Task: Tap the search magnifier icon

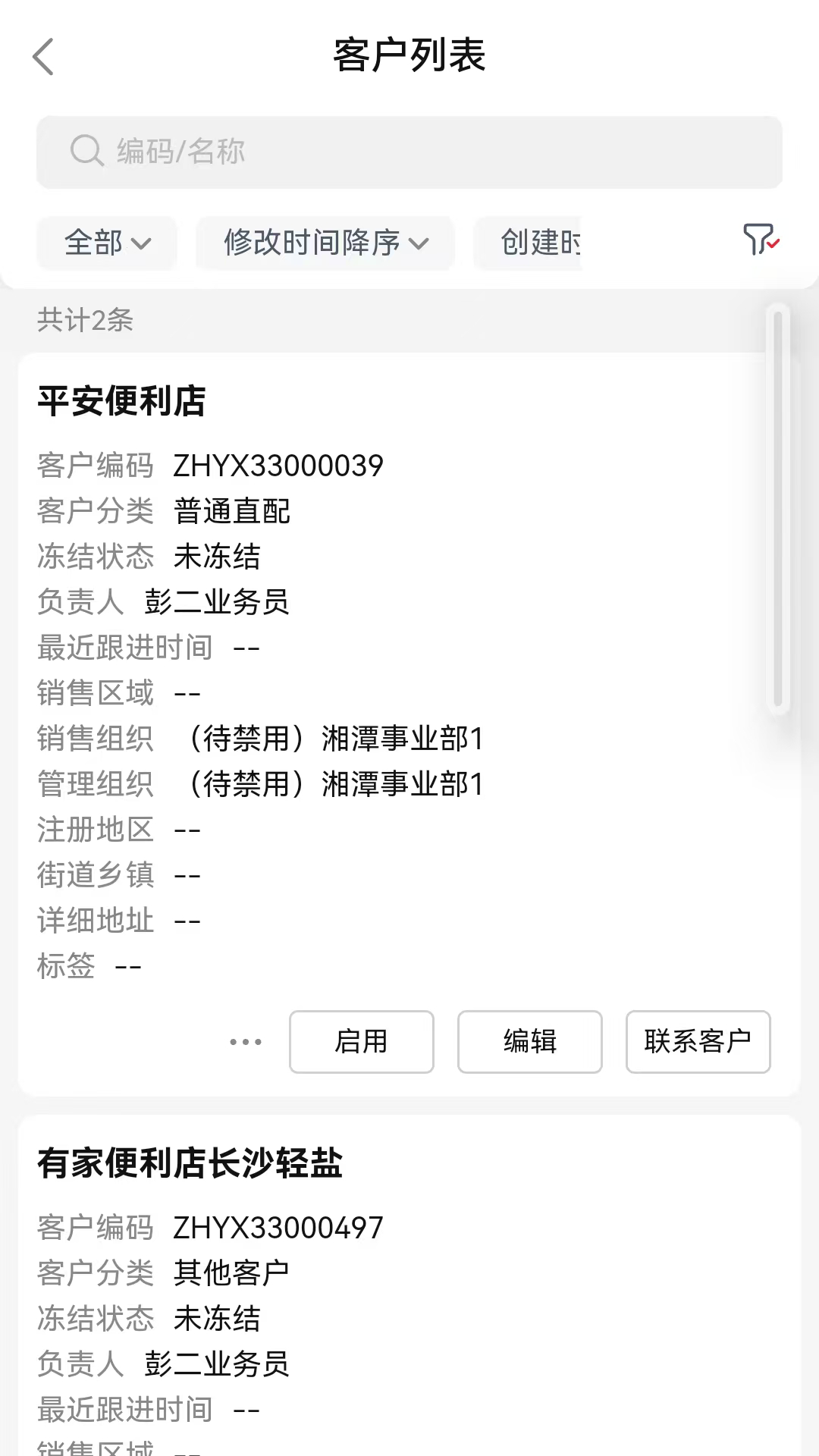Action: tap(86, 152)
